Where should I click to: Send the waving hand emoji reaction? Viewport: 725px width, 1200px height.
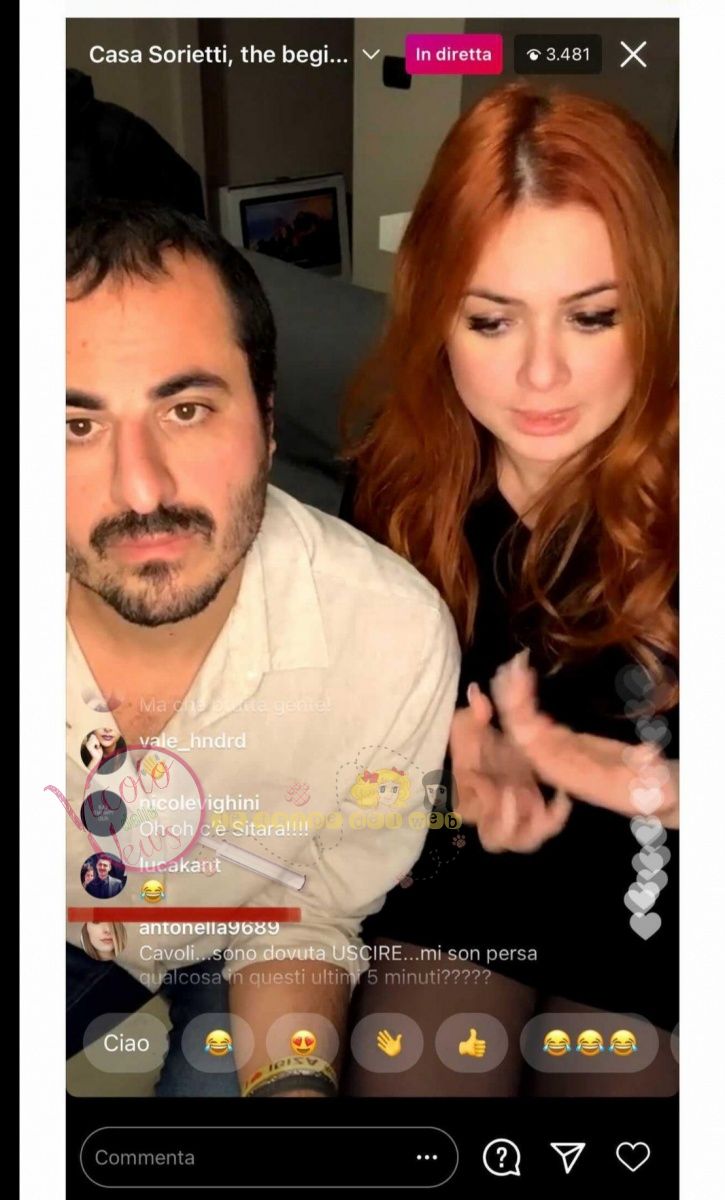coord(388,1043)
